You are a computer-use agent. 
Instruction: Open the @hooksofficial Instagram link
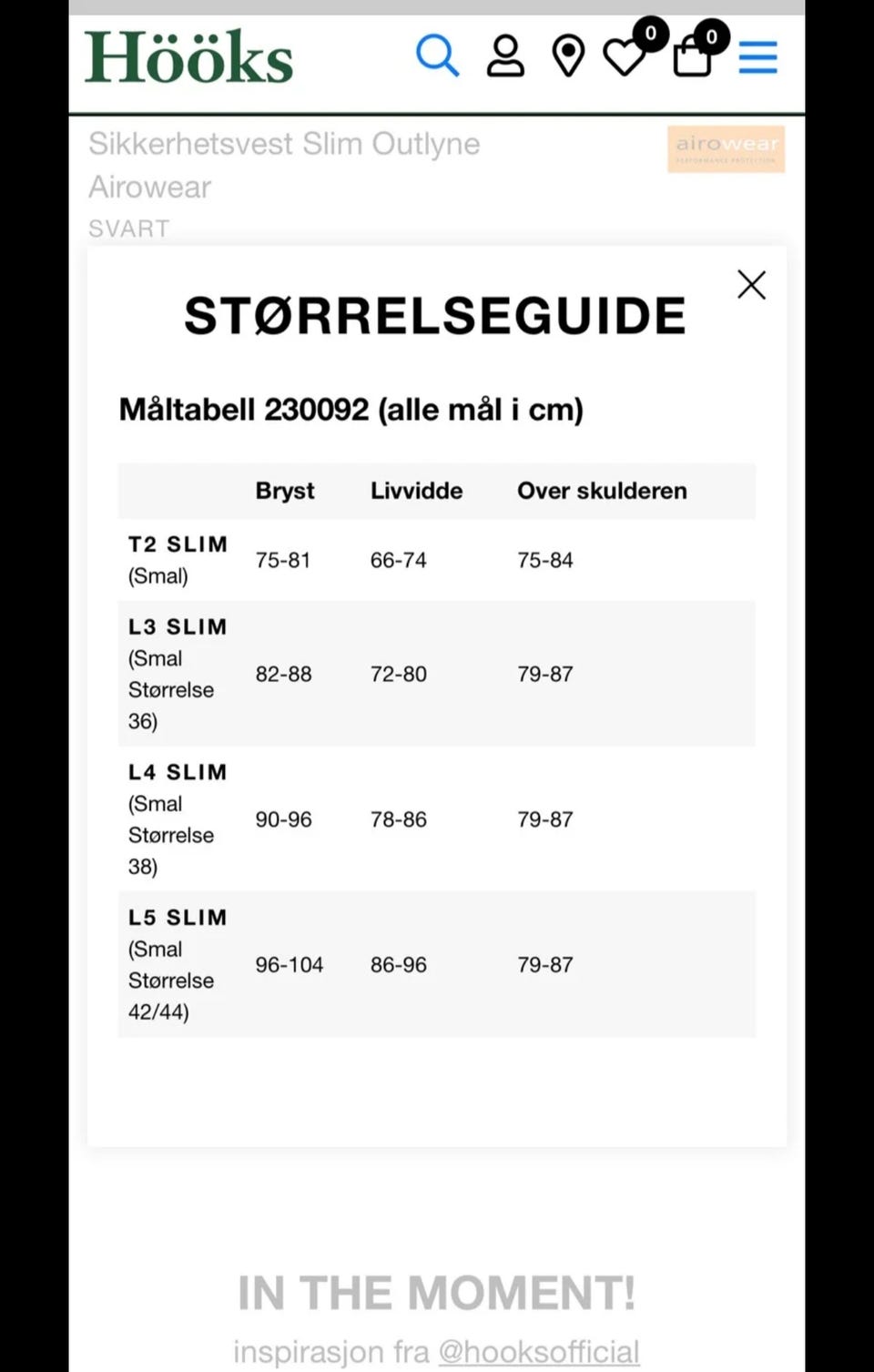pyautogui.click(x=539, y=1351)
